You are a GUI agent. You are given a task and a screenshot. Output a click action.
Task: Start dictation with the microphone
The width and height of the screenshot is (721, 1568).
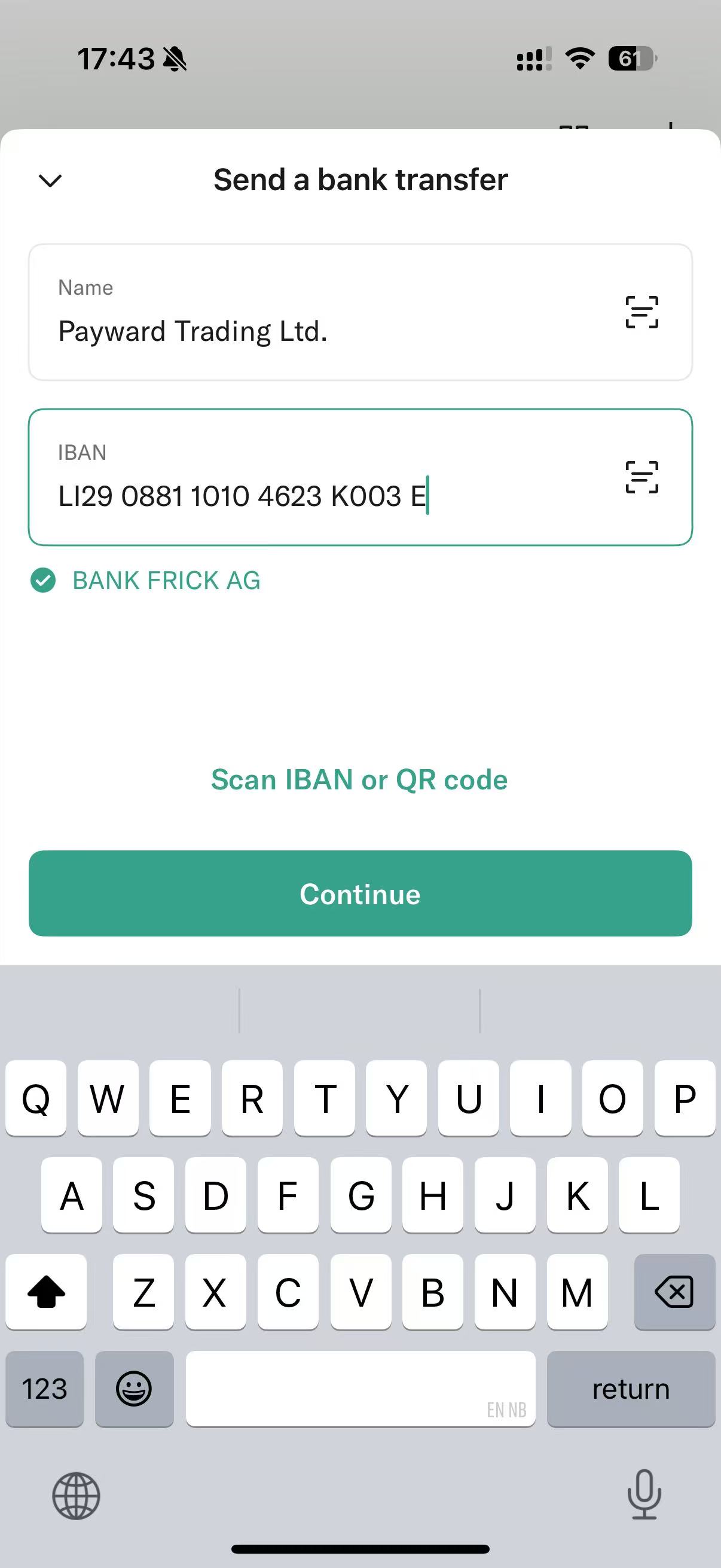pos(644,1494)
